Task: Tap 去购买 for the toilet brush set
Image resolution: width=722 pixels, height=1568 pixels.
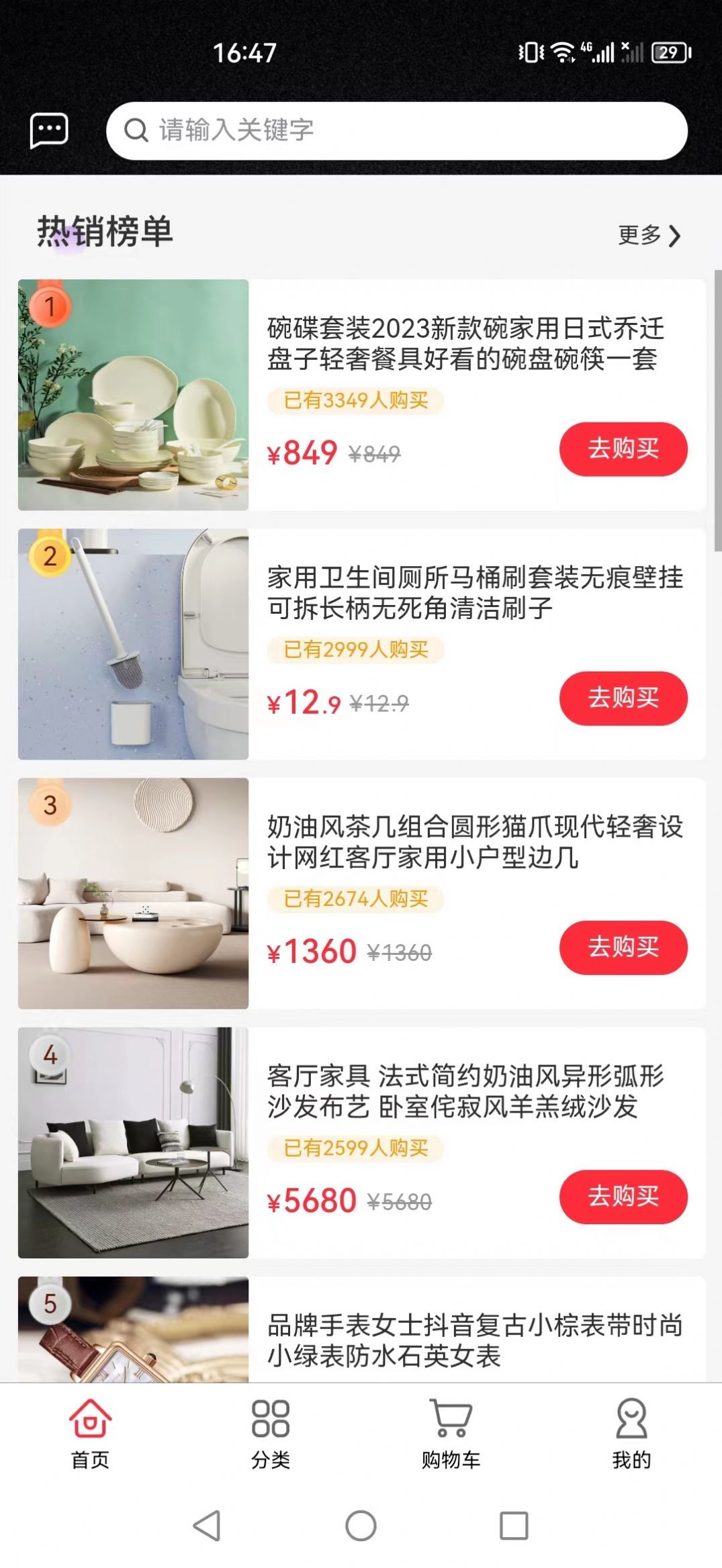Action: [623, 698]
